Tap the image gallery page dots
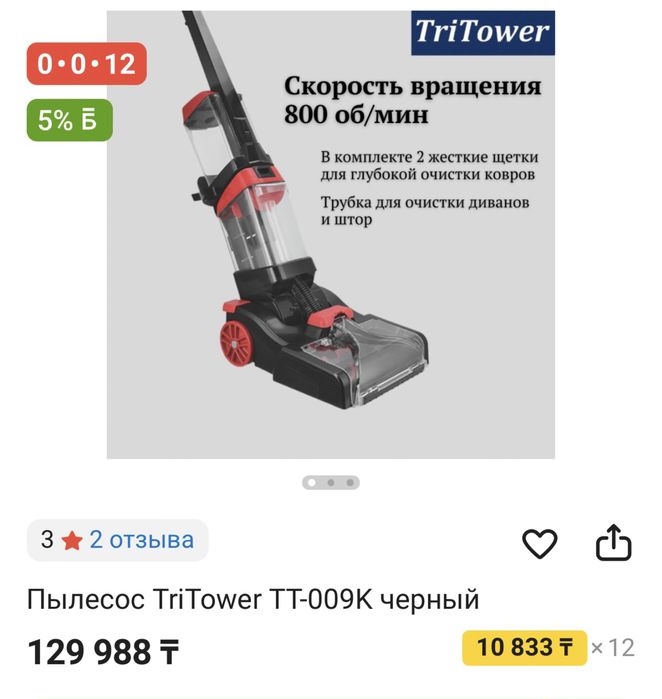 (330, 482)
